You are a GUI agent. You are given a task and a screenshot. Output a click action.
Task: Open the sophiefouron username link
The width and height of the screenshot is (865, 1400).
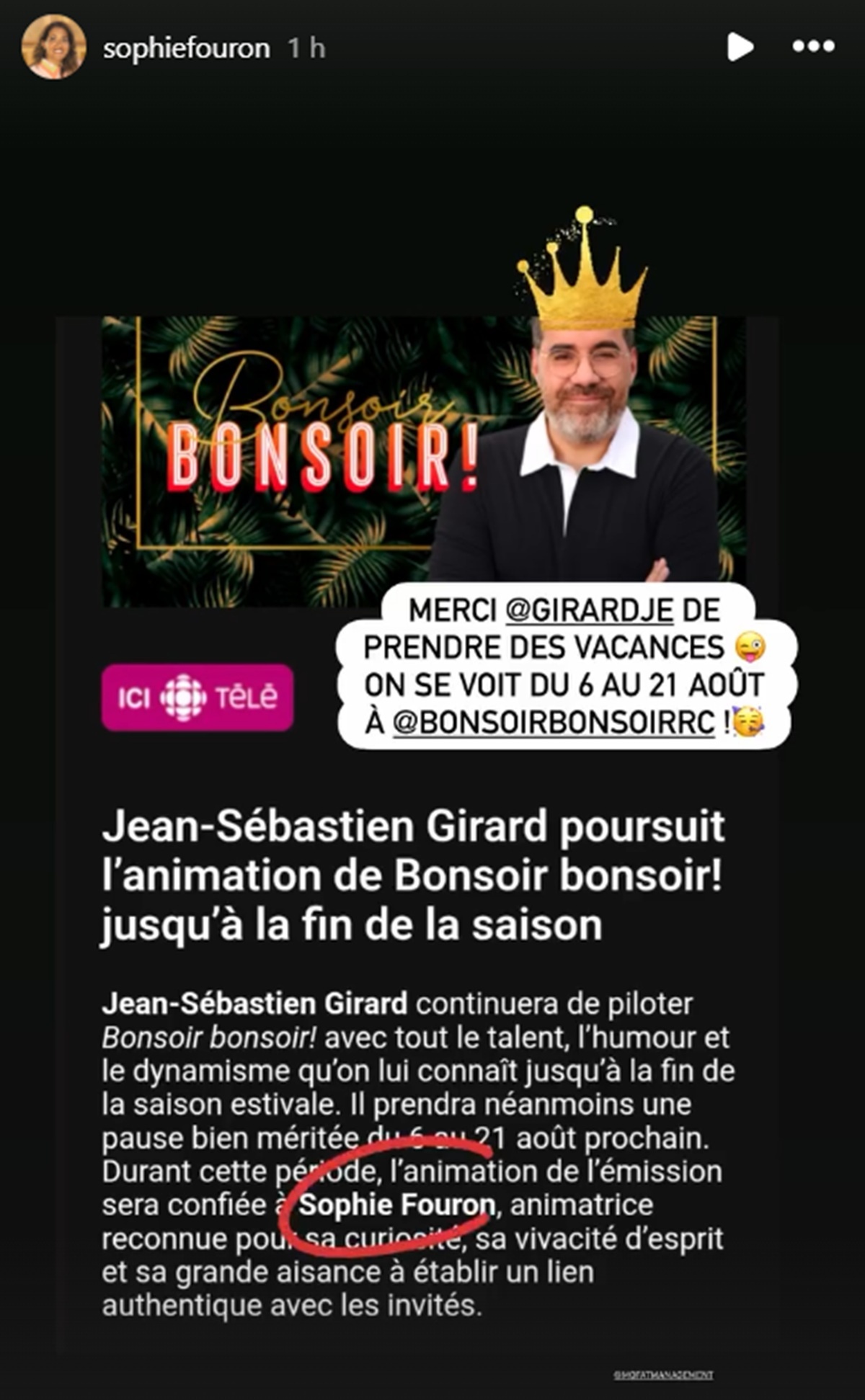pos(186,48)
